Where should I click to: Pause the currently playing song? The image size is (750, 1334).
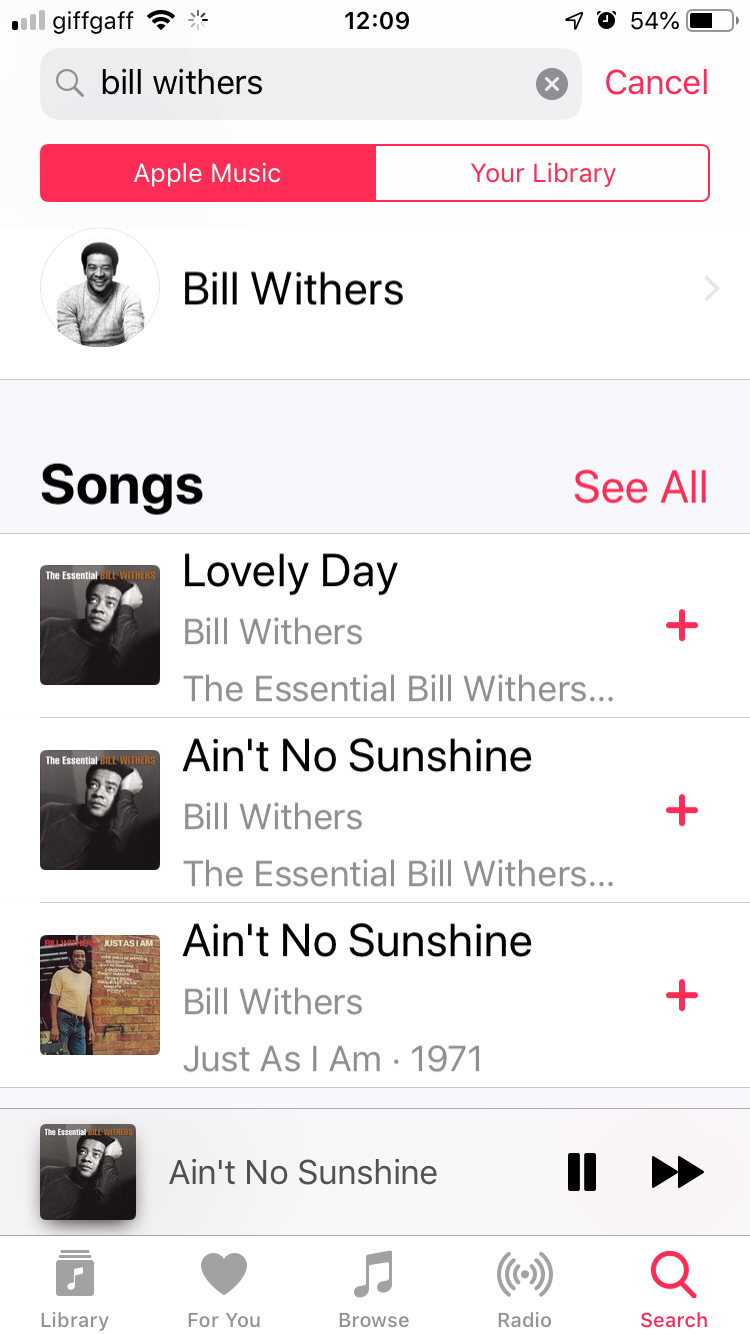[582, 1172]
